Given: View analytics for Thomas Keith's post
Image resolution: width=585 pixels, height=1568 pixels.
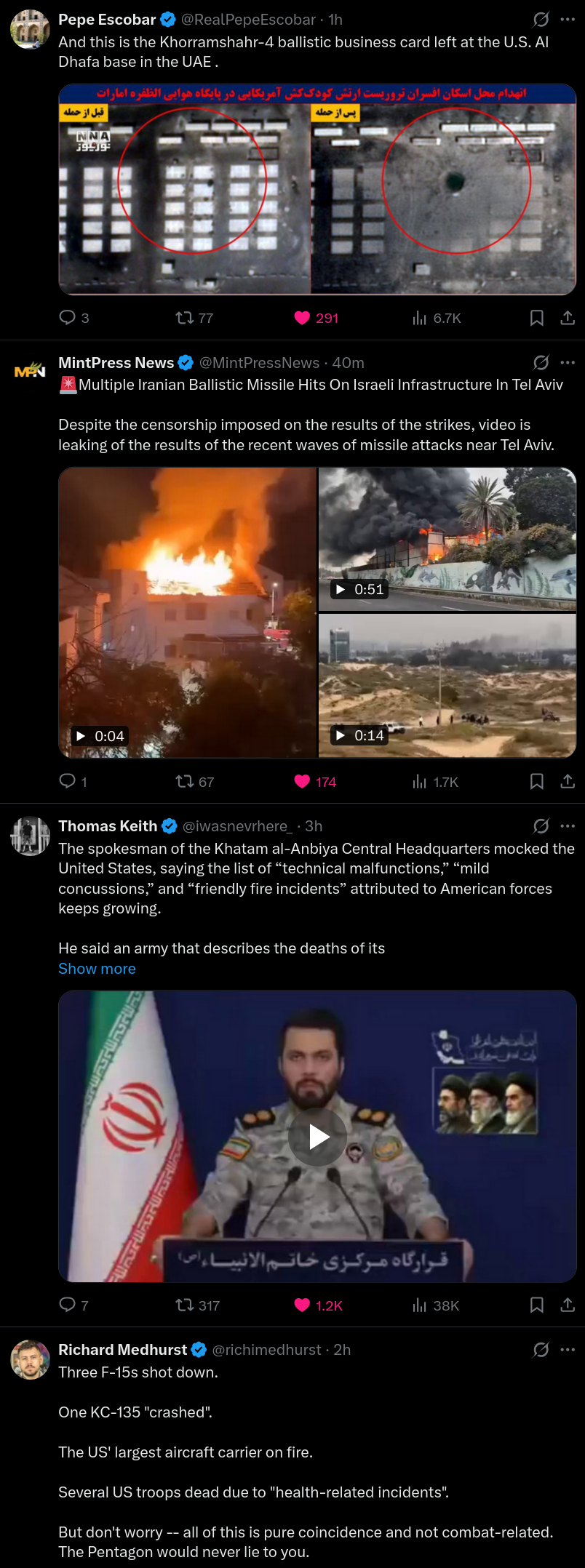Looking at the screenshot, I should [x=420, y=1305].
